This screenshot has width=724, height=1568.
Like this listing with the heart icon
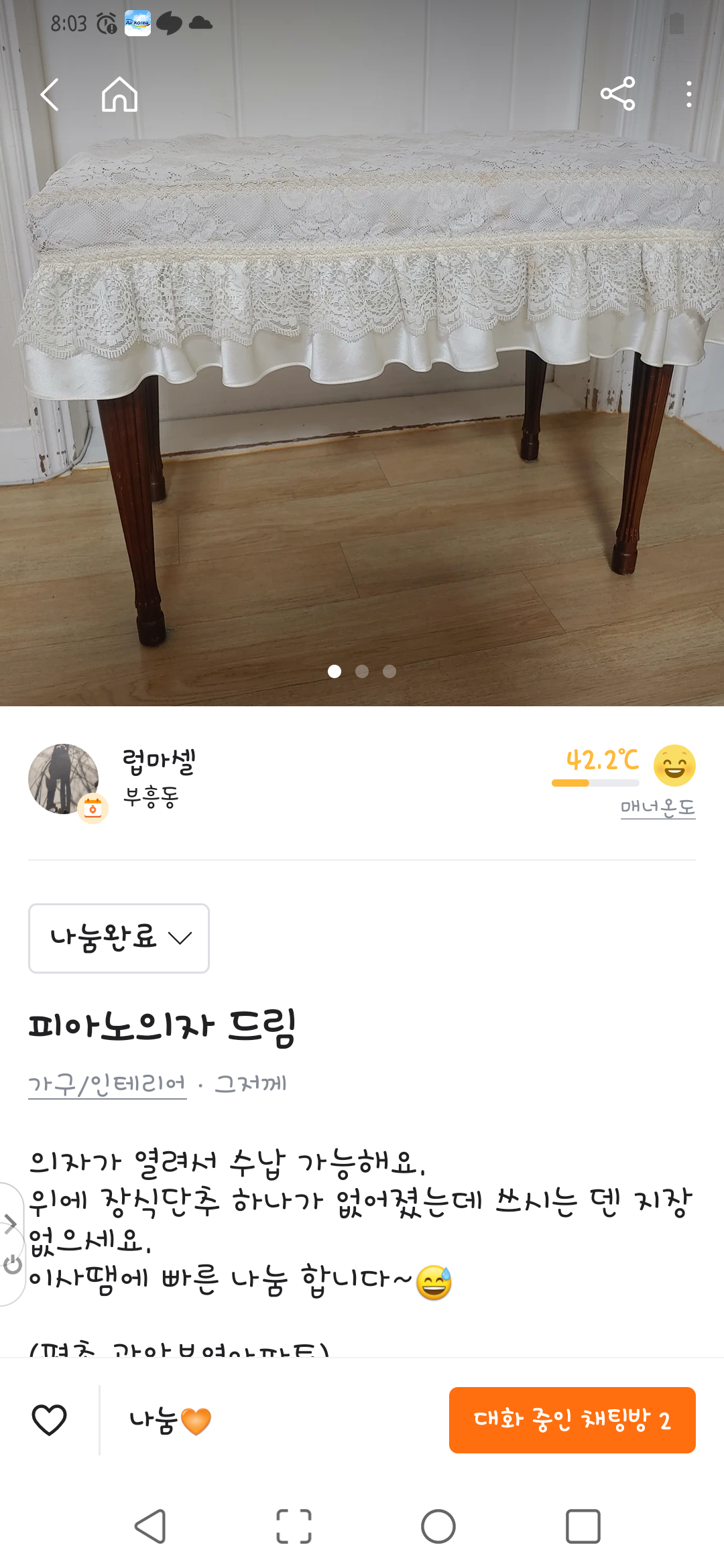50,1420
